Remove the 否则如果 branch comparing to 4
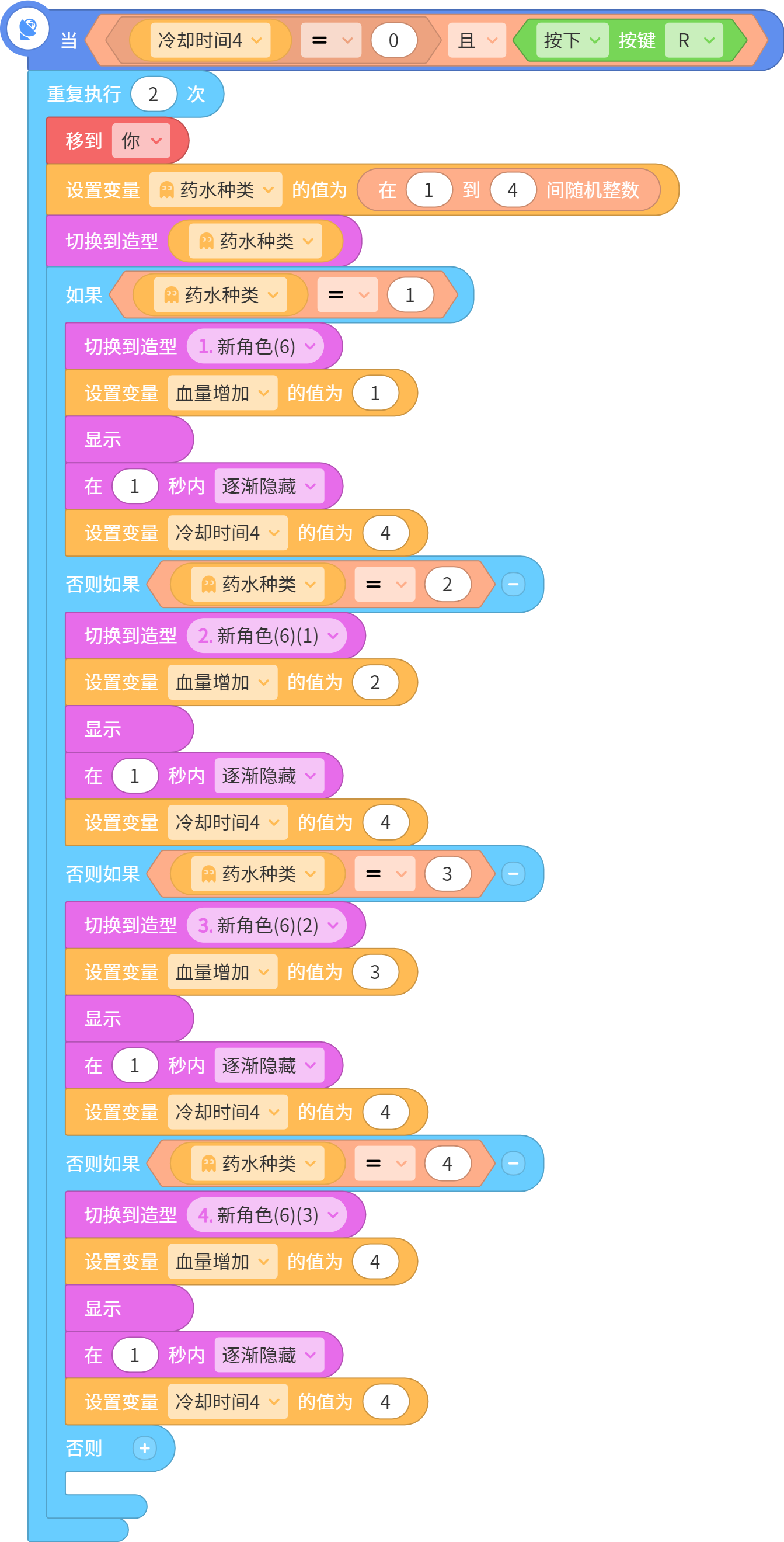The width and height of the screenshot is (784, 1542). 513,1163
